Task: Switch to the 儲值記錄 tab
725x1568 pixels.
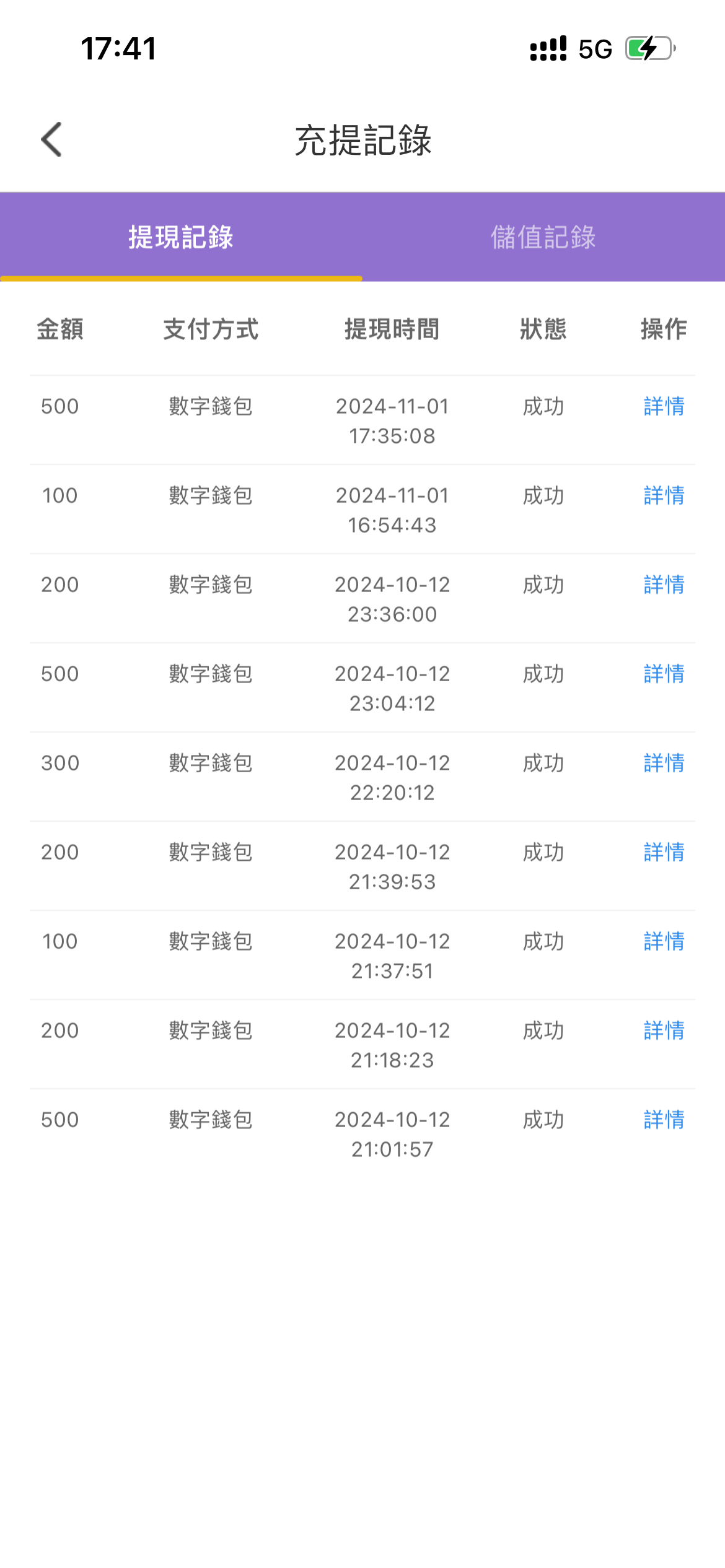Action: (x=543, y=237)
